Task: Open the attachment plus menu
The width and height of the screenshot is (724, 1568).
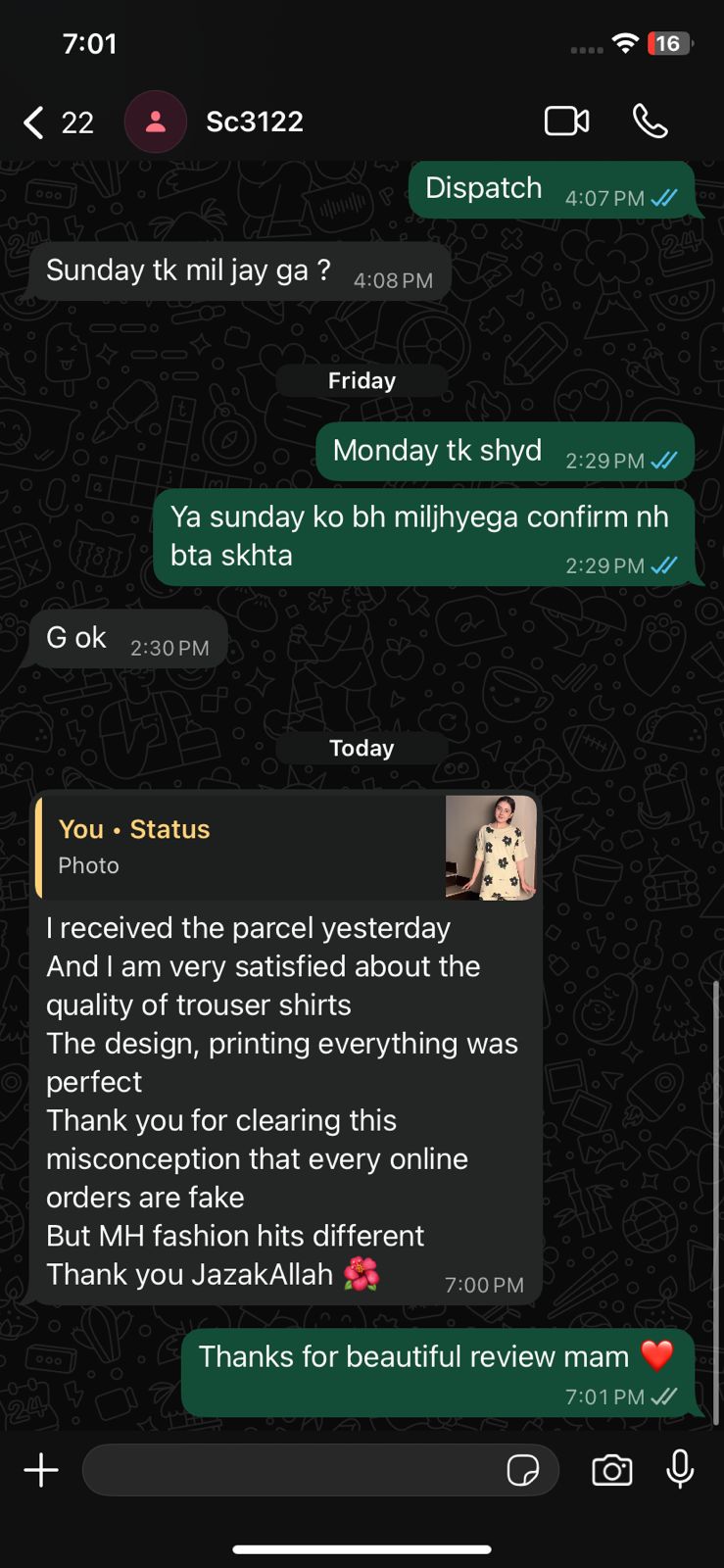Action: [x=41, y=1470]
